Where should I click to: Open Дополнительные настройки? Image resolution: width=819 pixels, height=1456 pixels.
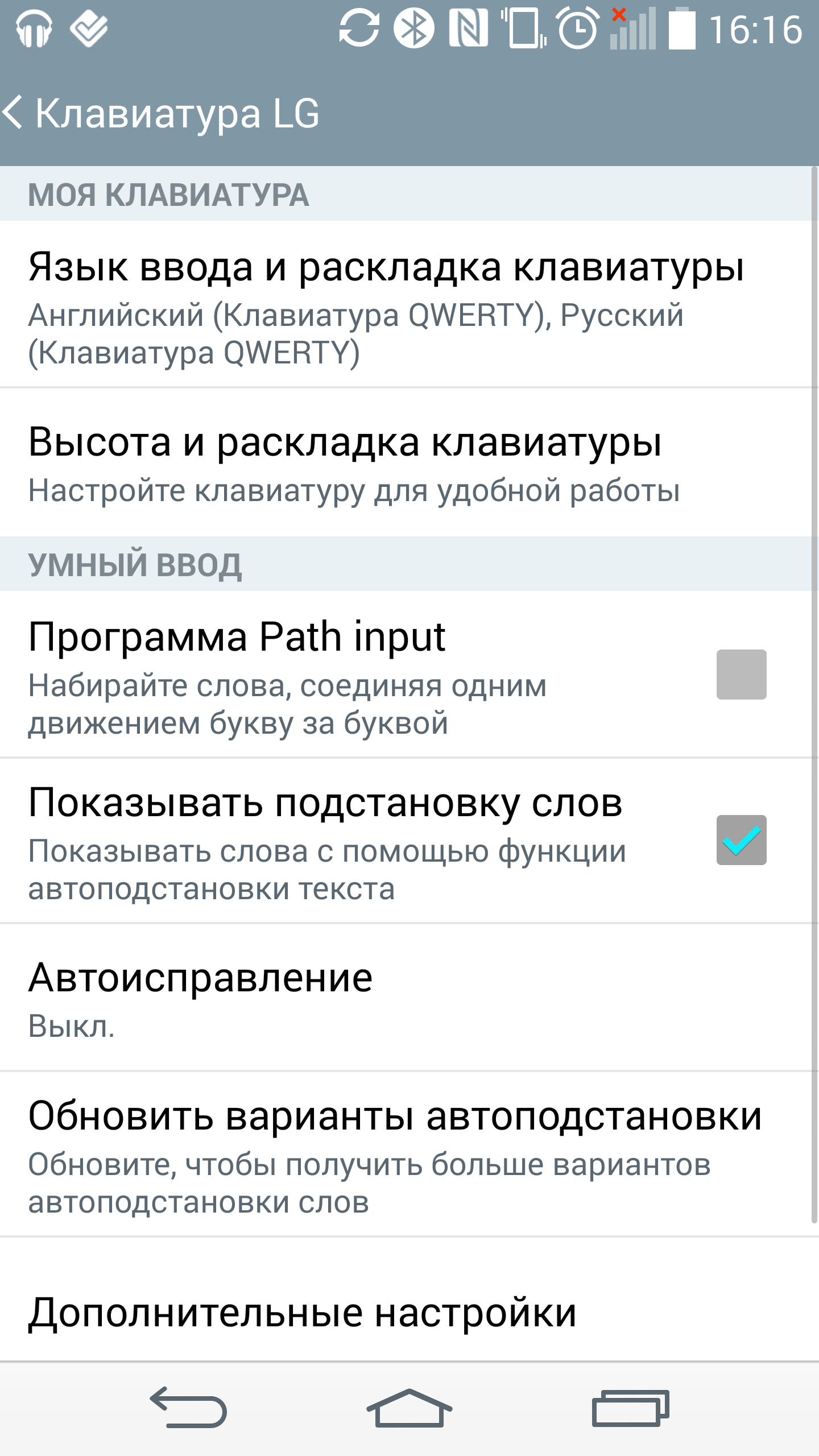point(387,1314)
